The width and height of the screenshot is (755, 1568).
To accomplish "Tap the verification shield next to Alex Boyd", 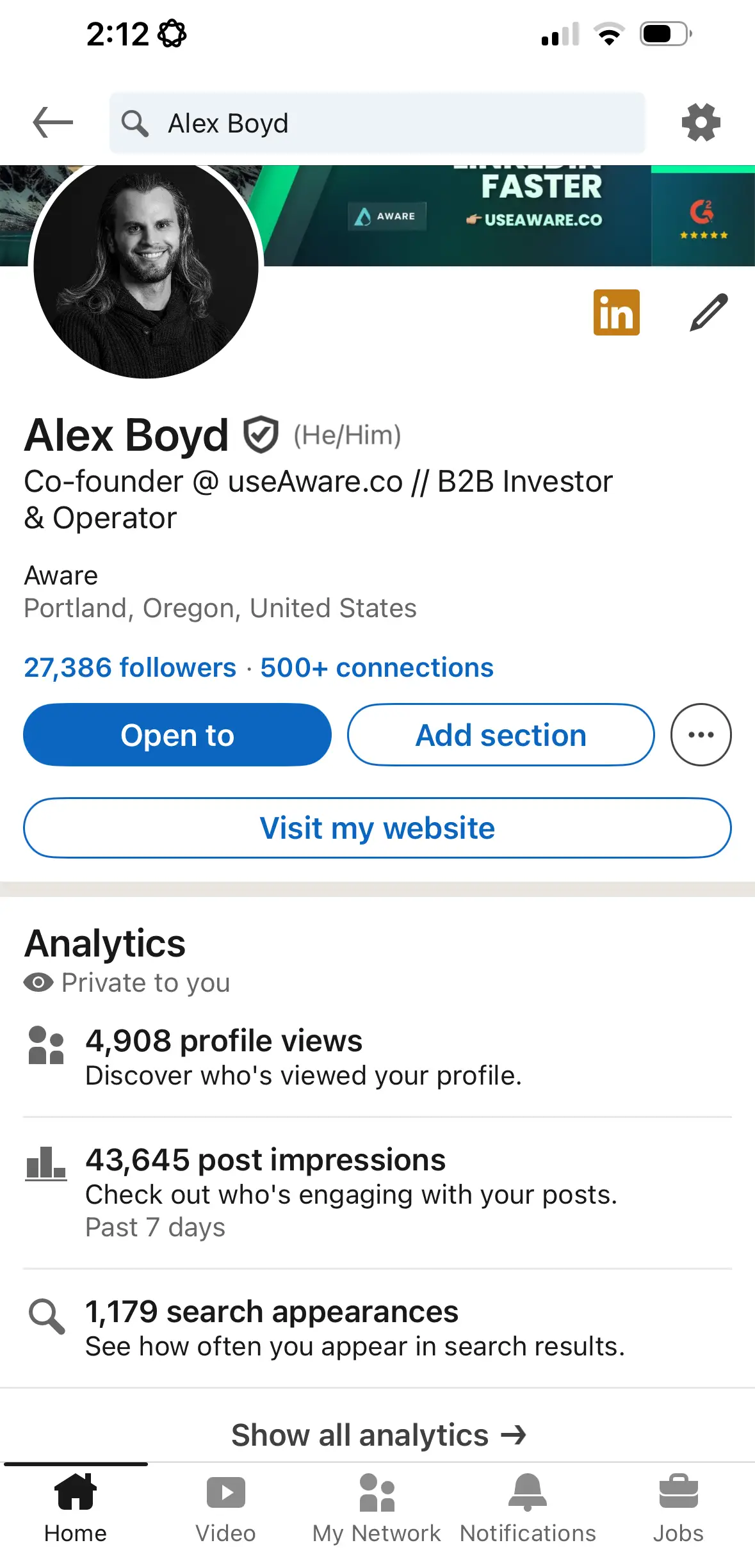I will pos(259,434).
